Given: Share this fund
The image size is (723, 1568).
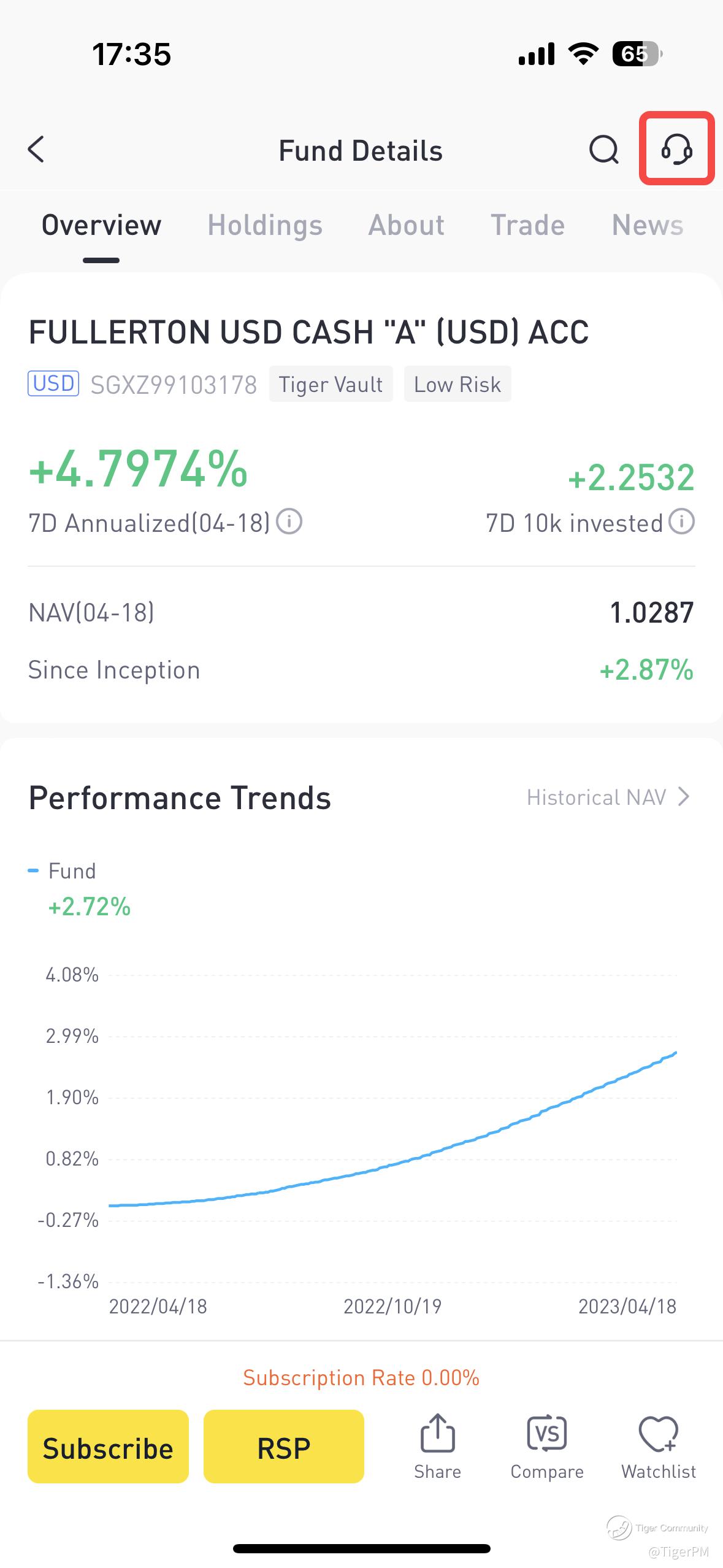Looking at the screenshot, I should [437, 1447].
